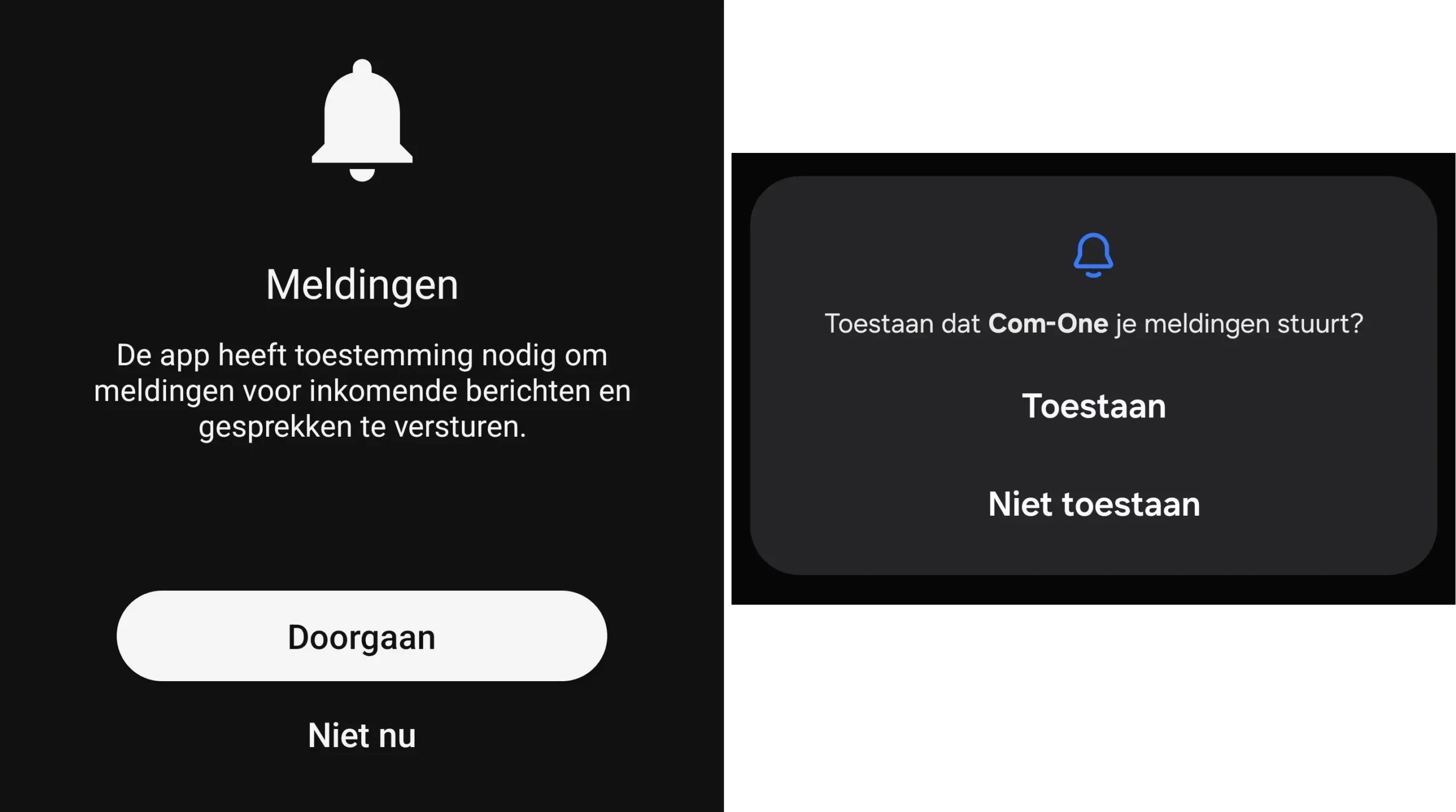The image size is (1456, 812).
Task: Select Toestaan in the Com-One dialog
Action: point(1093,406)
